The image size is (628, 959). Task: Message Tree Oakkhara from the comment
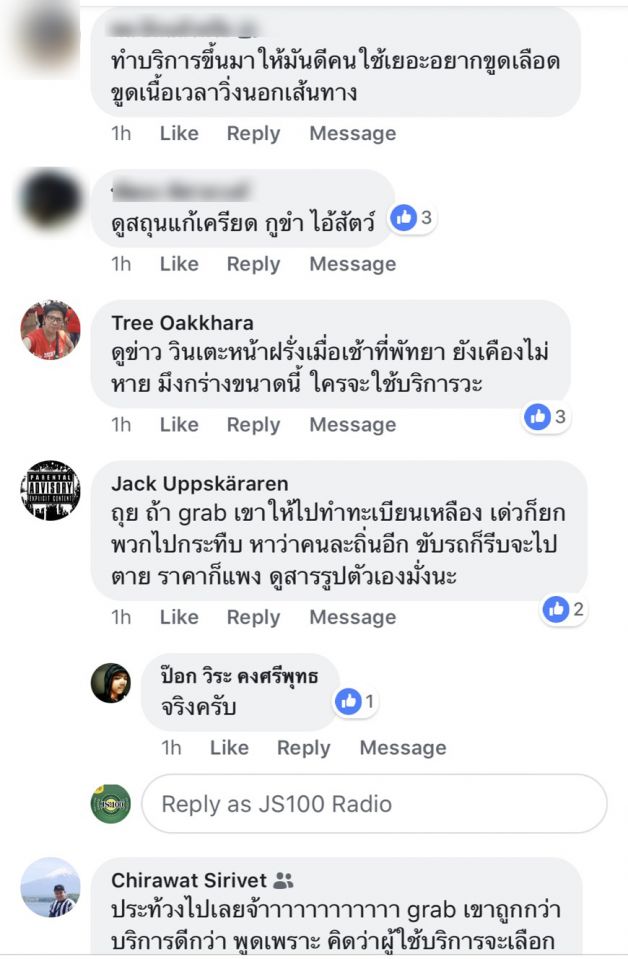[352, 424]
